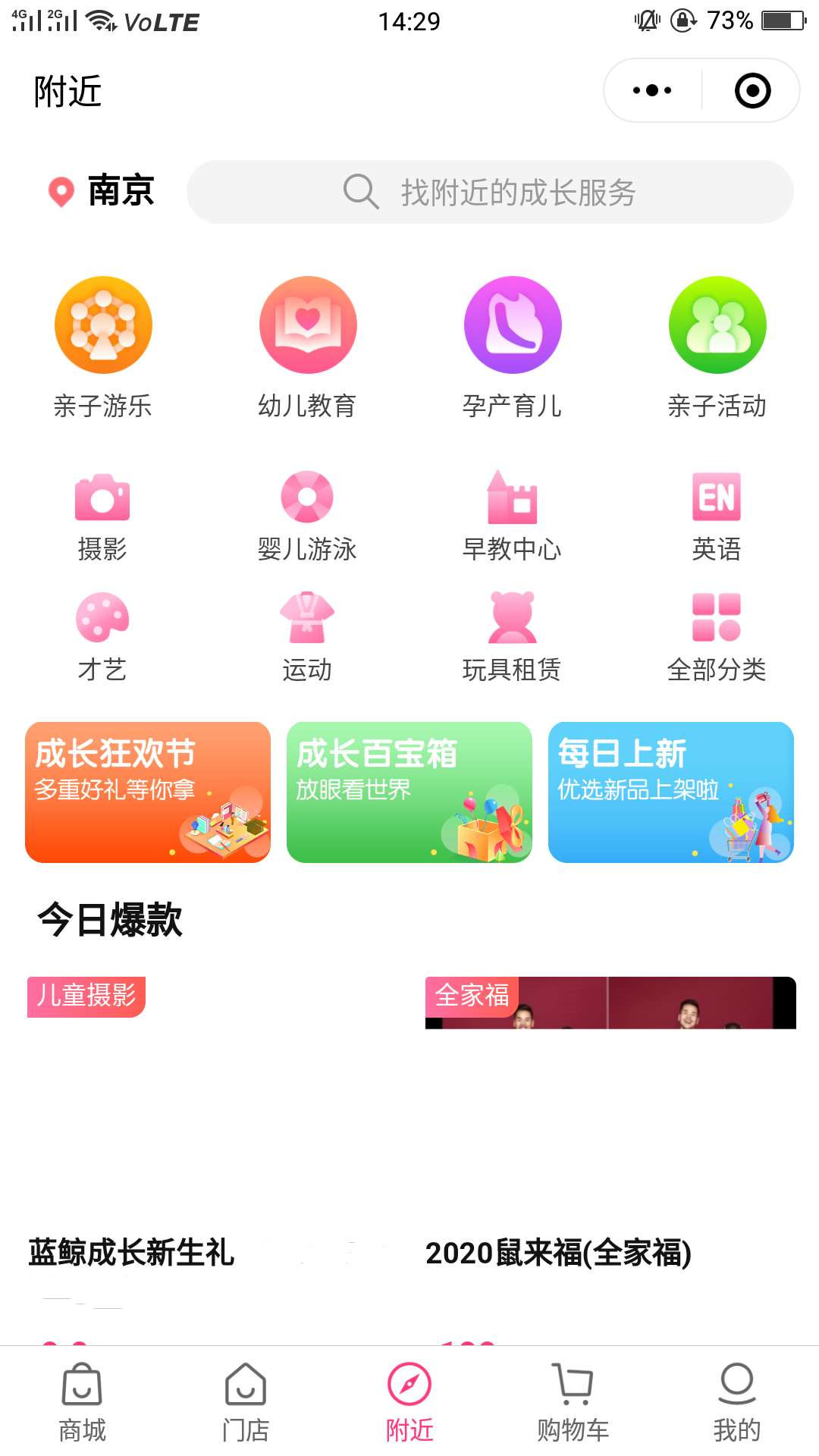Close the mini-program with the circle icon

(x=752, y=90)
